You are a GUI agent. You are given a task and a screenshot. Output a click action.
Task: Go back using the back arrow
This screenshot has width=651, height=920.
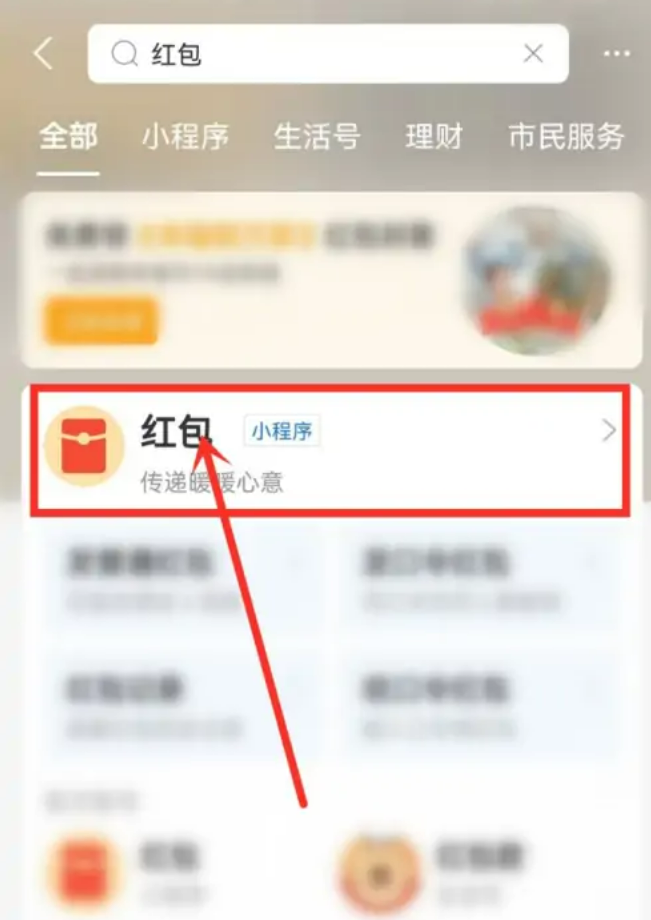[x=42, y=54]
